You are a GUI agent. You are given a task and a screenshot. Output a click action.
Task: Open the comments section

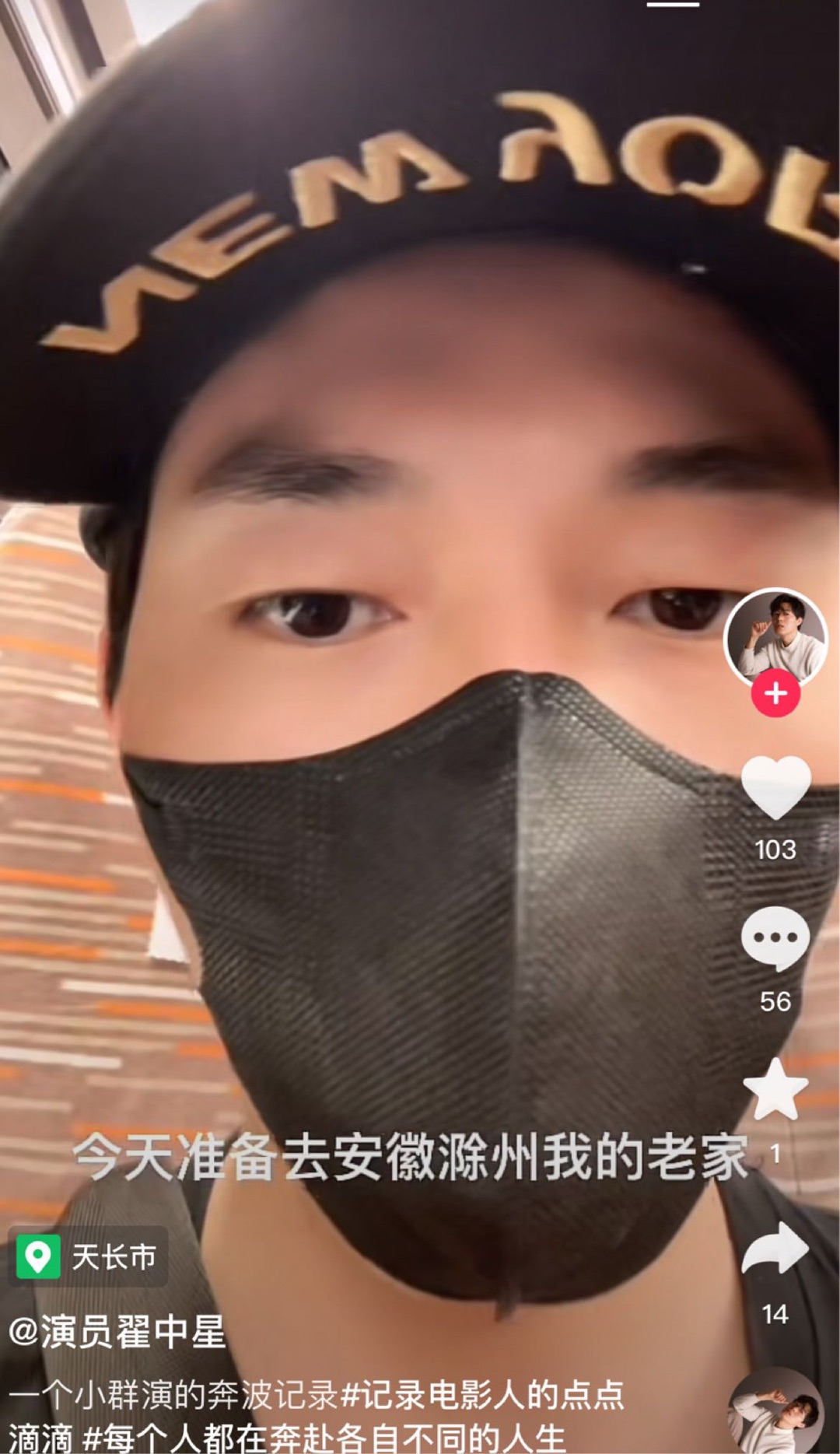[775, 940]
